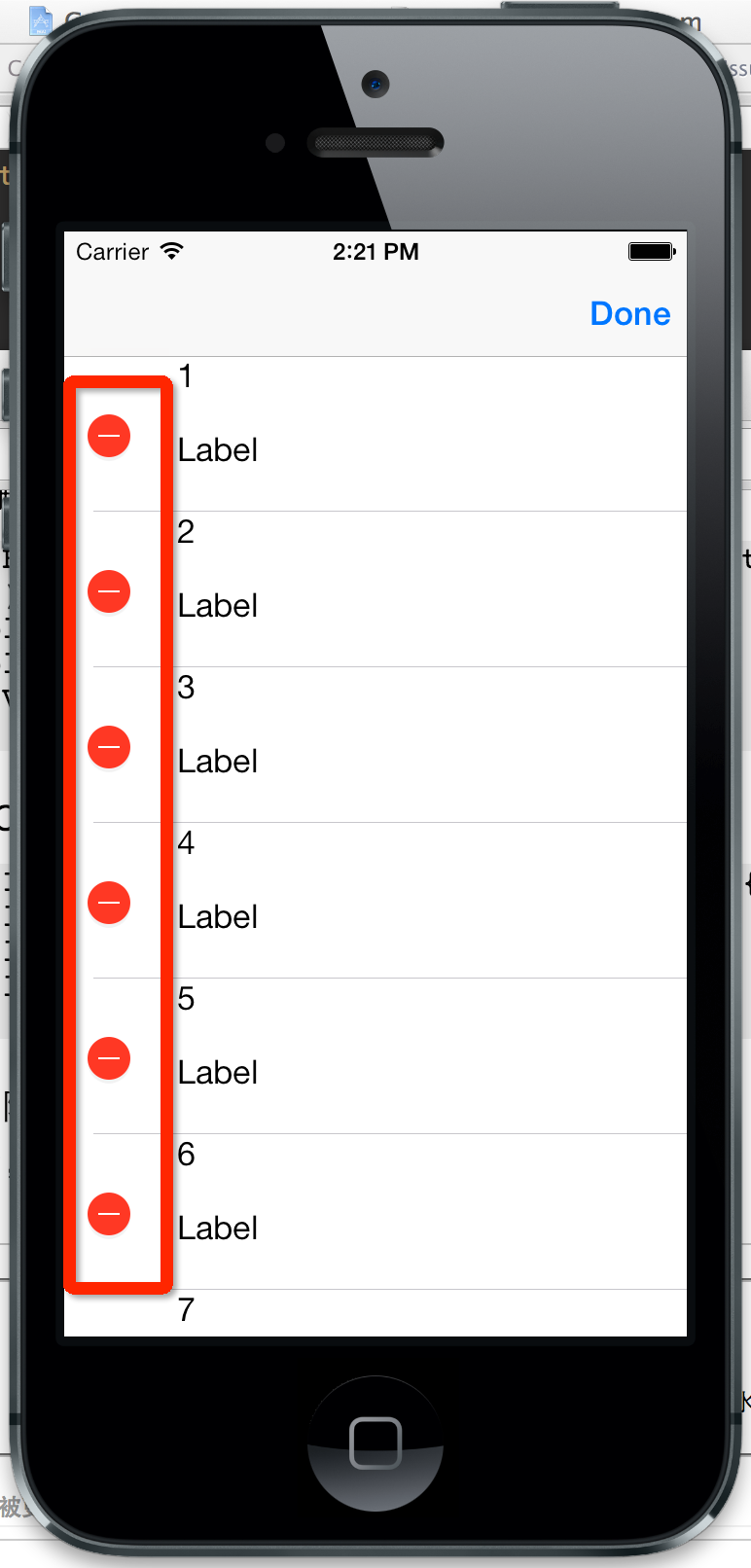The height and width of the screenshot is (1568, 751).
Task: Delete row 3 with its minus icon
Action: [x=109, y=747]
